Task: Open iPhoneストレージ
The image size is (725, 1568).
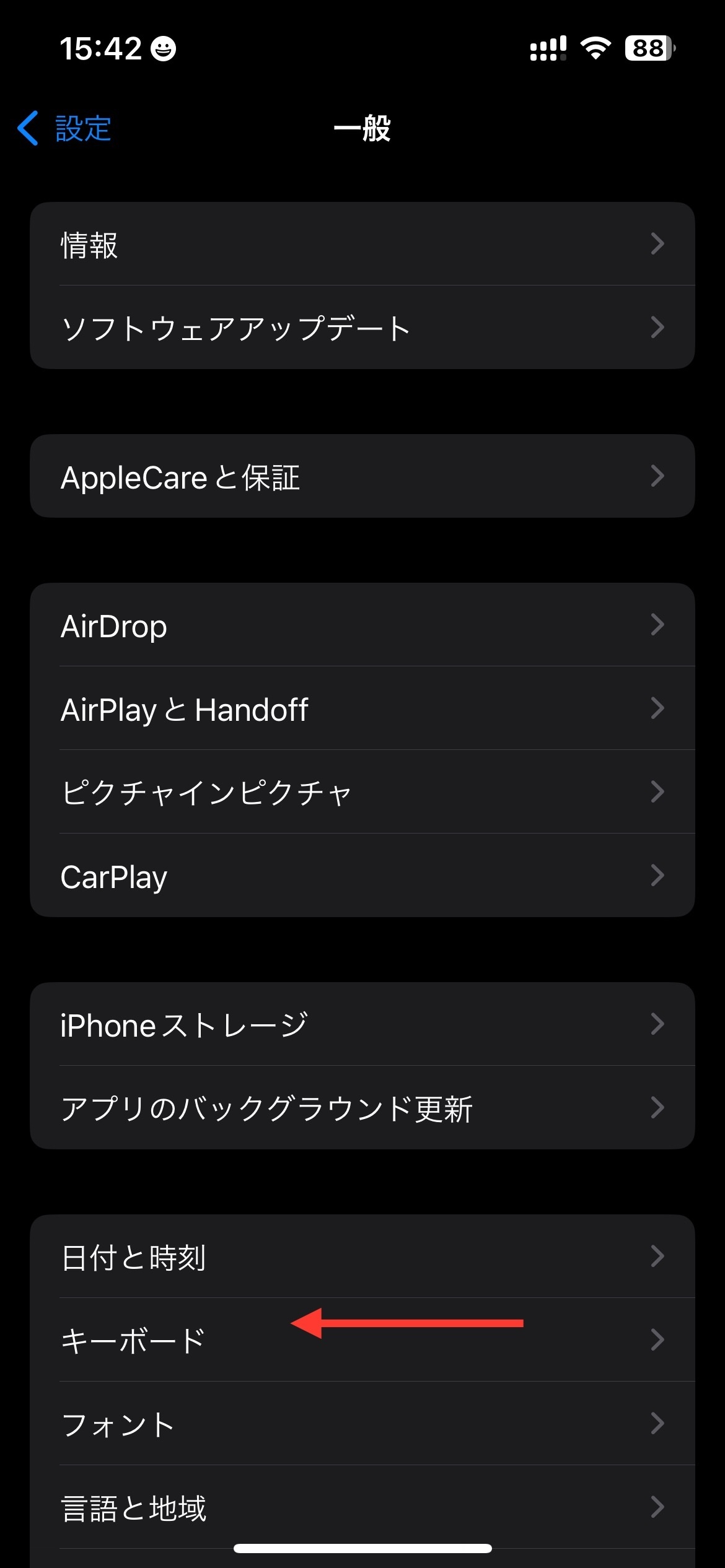Action: pos(362,1024)
